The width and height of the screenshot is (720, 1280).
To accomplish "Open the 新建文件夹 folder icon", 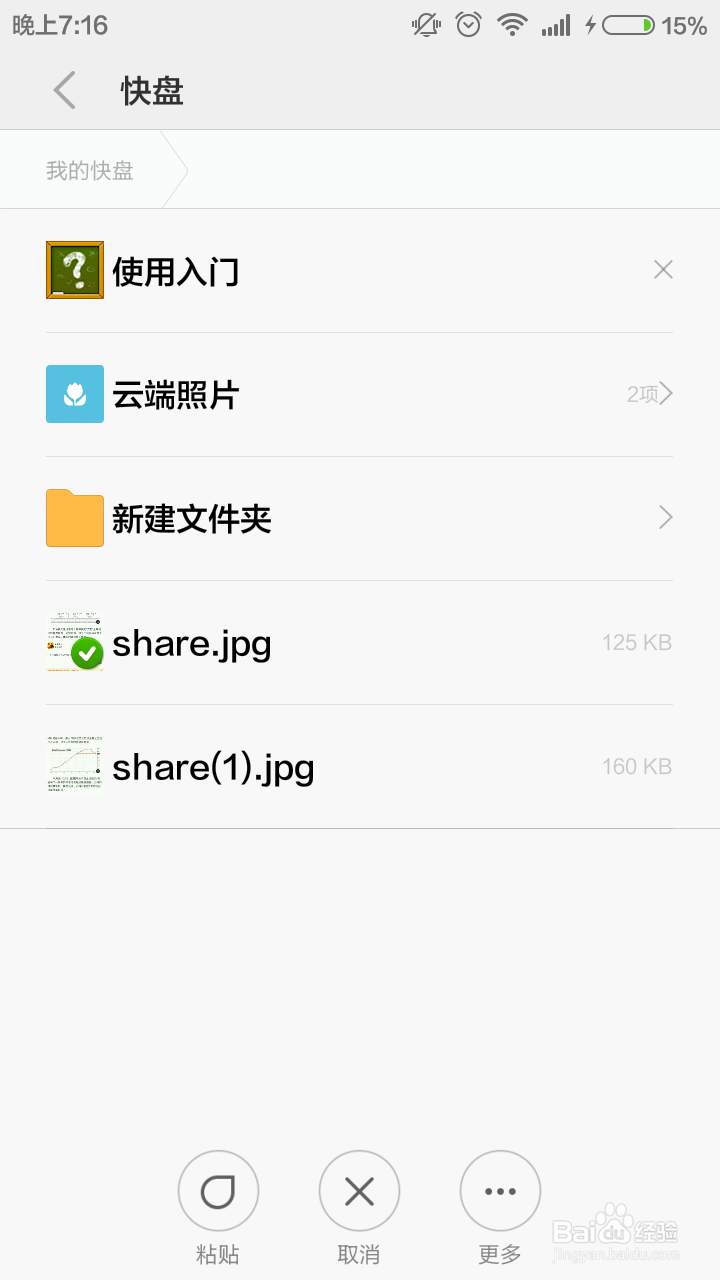I will [x=74, y=517].
